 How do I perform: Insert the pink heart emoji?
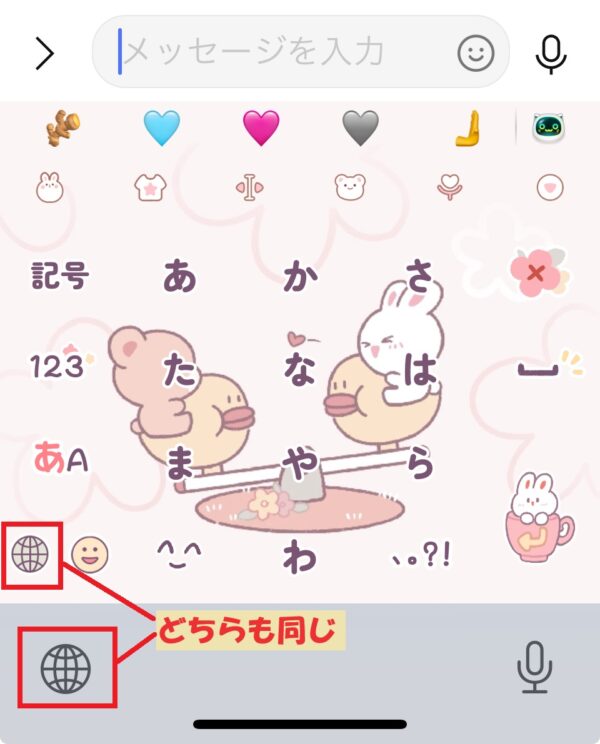coord(260,128)
